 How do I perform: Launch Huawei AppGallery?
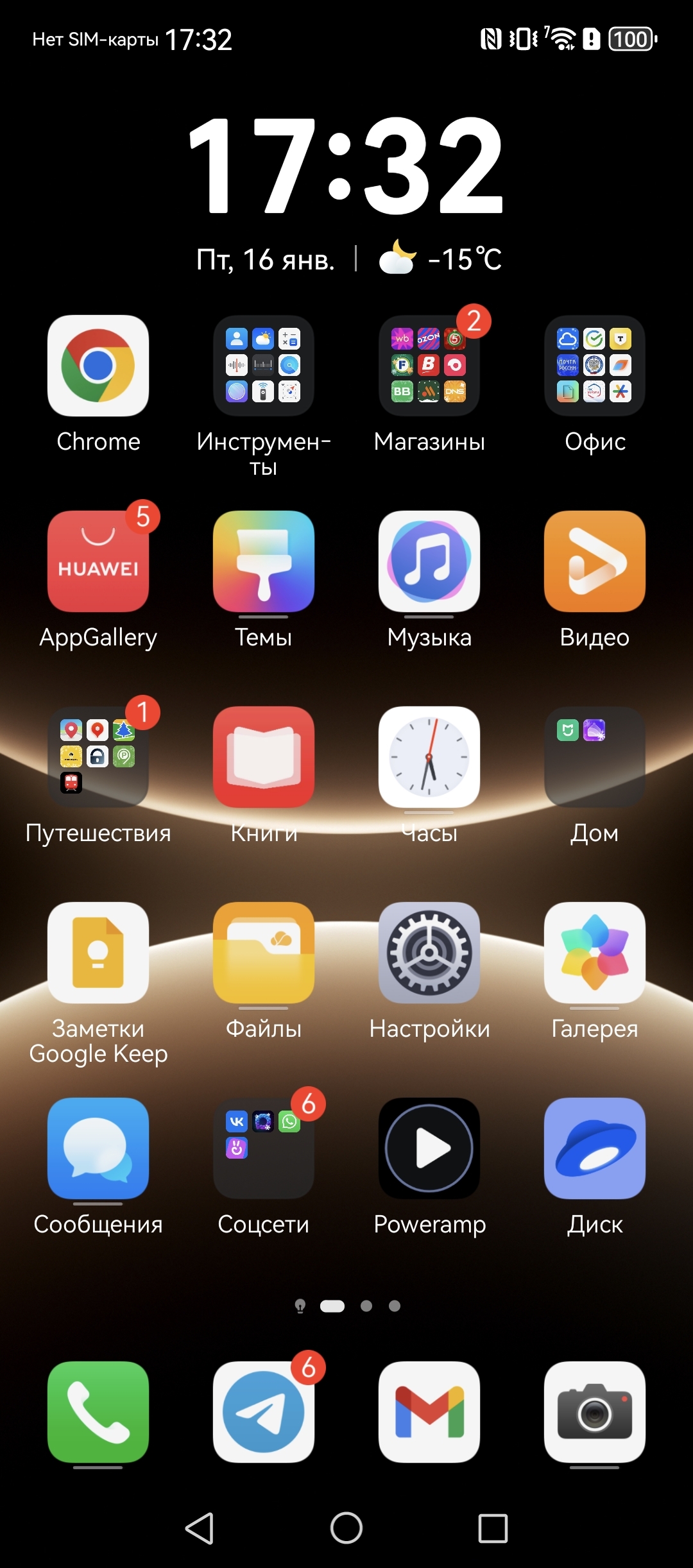98,561
